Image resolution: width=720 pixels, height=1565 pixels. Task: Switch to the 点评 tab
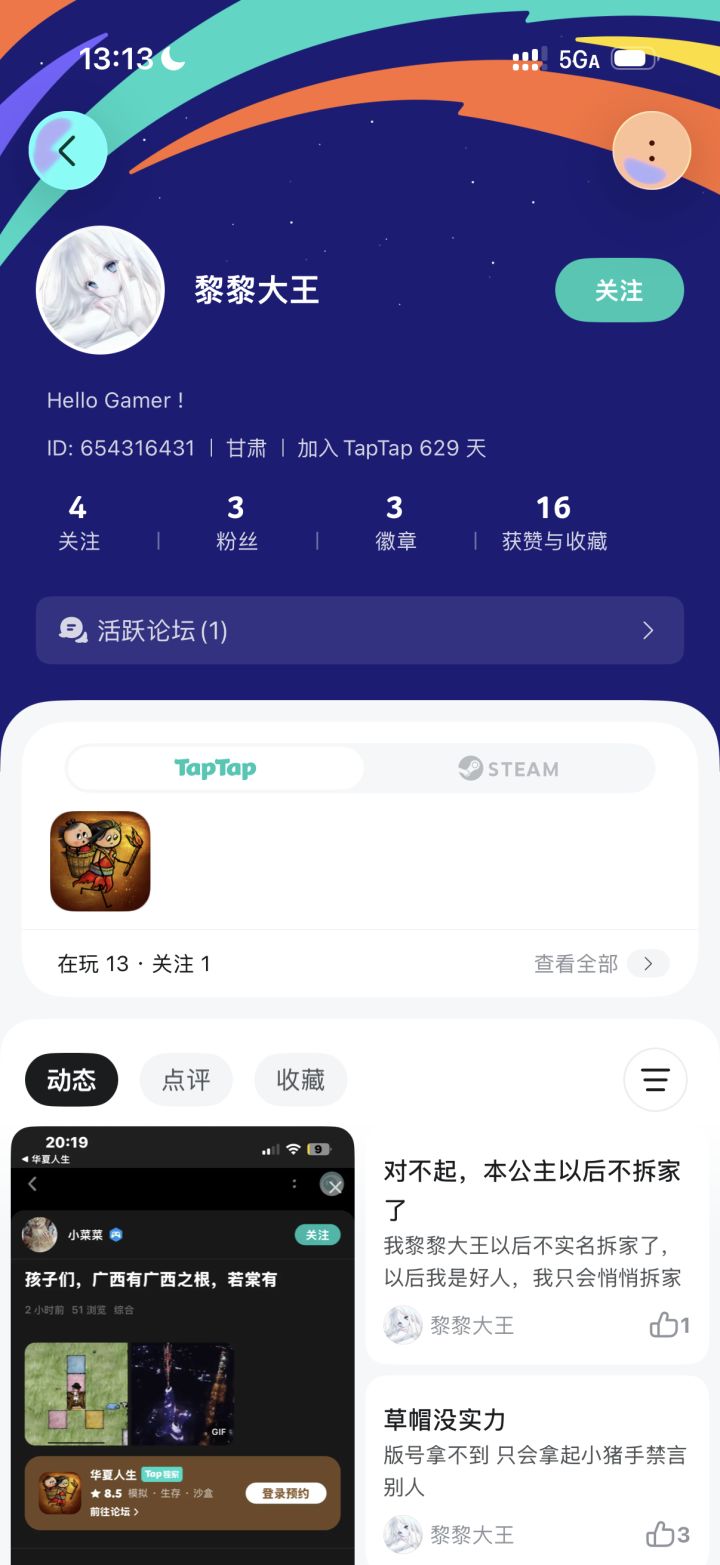pos(186,1080)
